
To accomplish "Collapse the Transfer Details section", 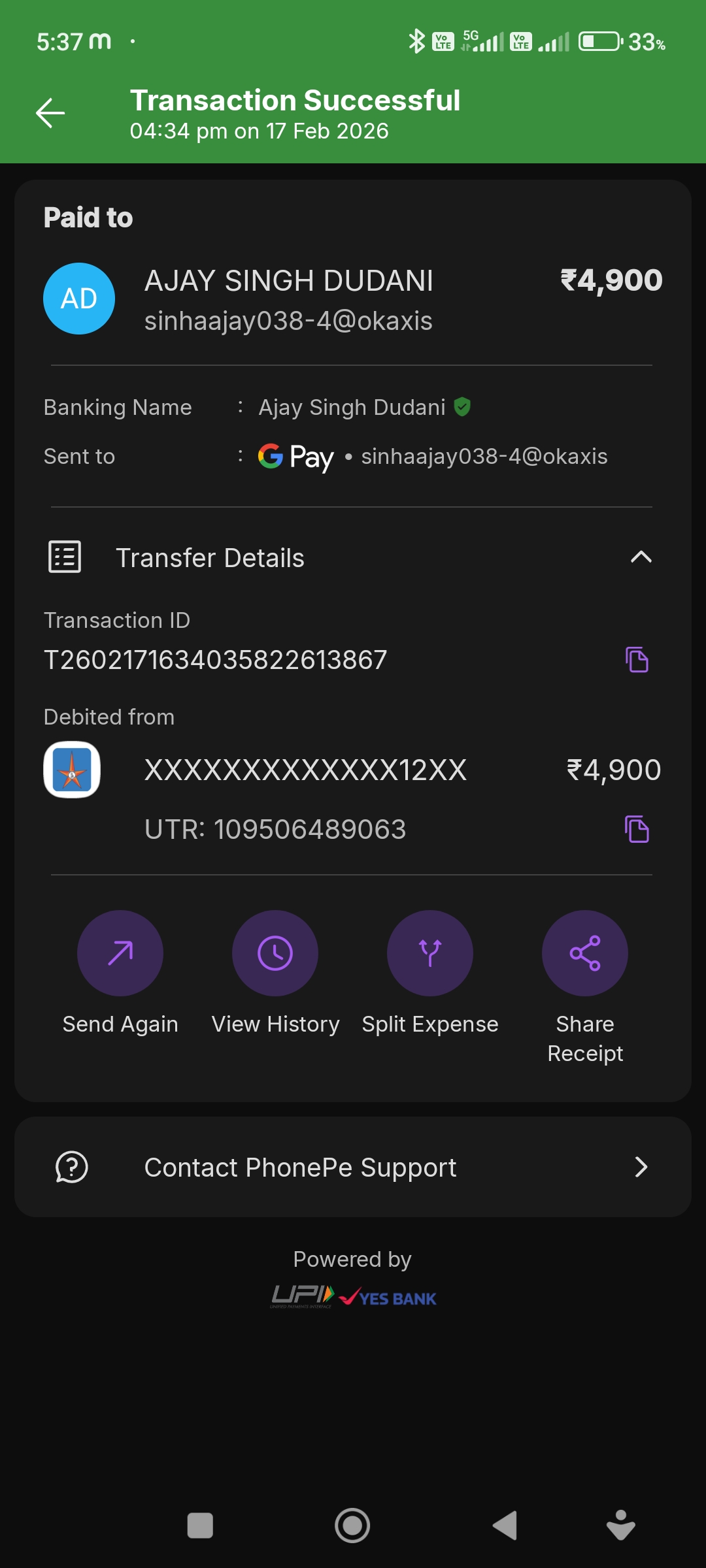I will pos(641,557).
